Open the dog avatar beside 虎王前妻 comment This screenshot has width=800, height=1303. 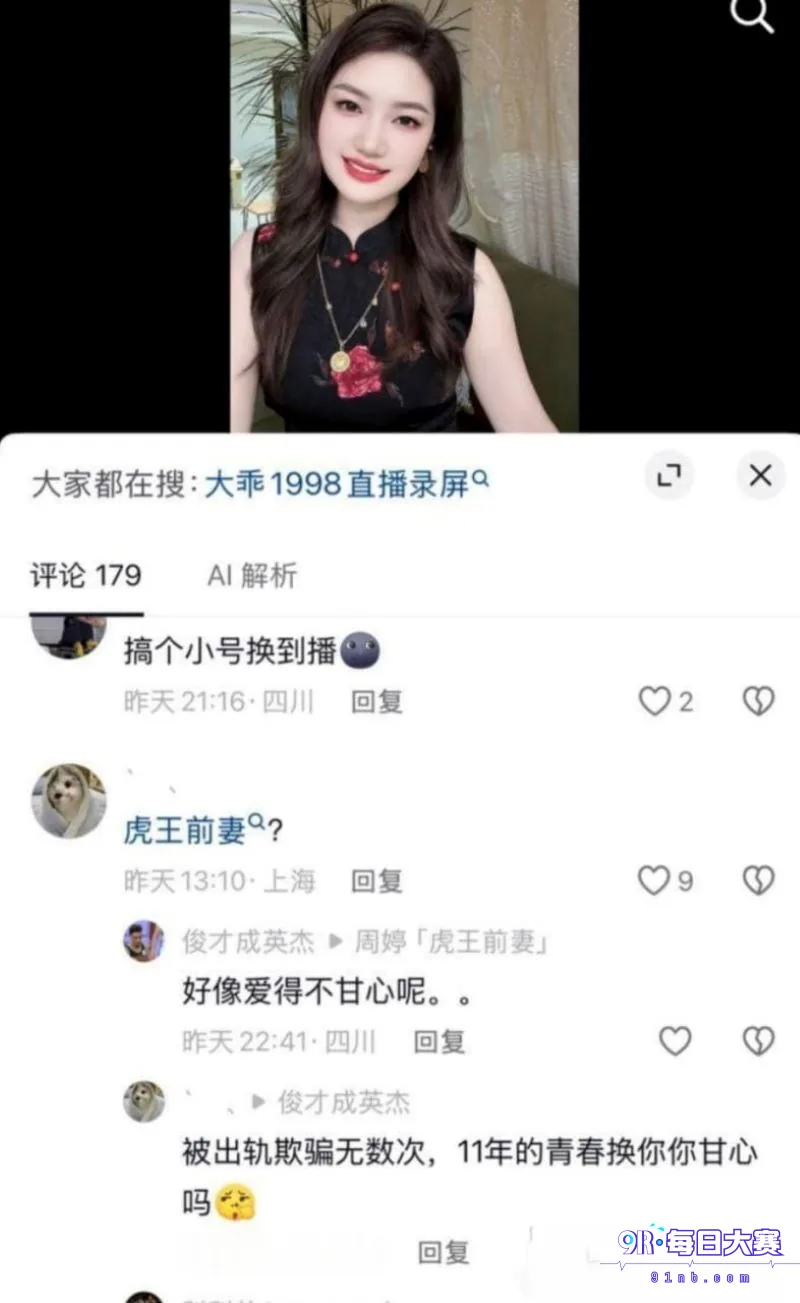[69, 801]
